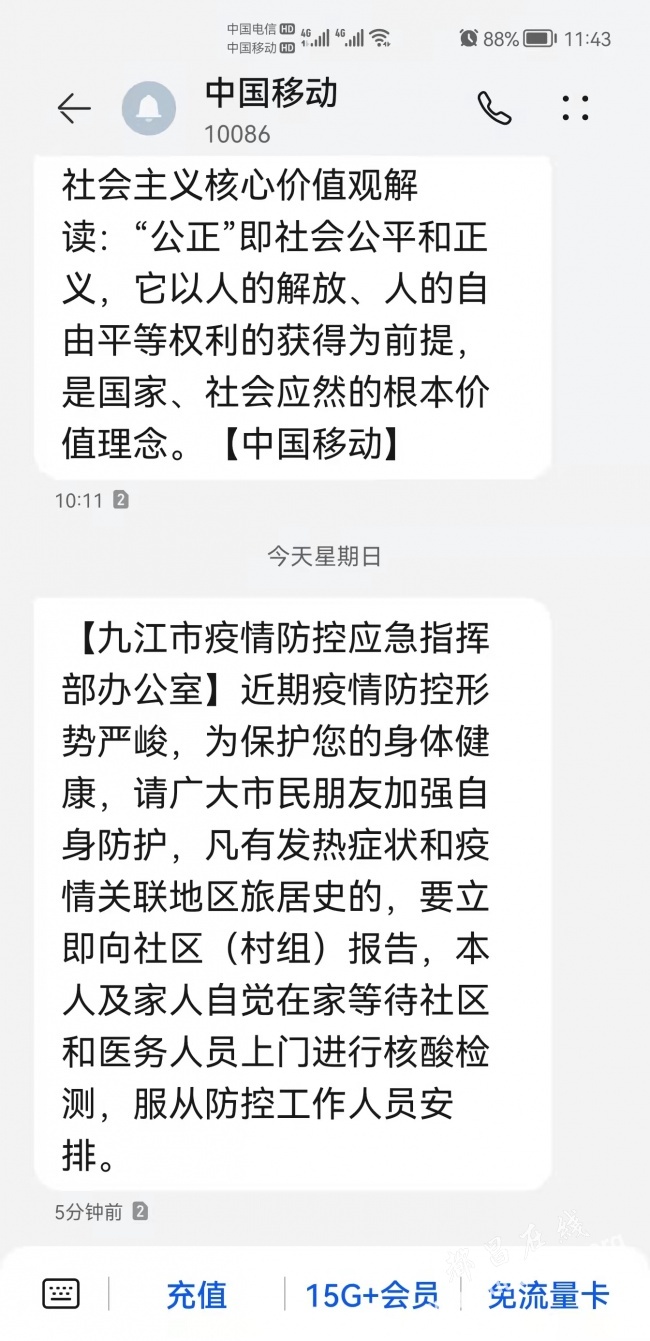Viewport: 650px width, 1341px height.
Task: Switch to keyboard input mode
Action: (x=61, y=1294)
